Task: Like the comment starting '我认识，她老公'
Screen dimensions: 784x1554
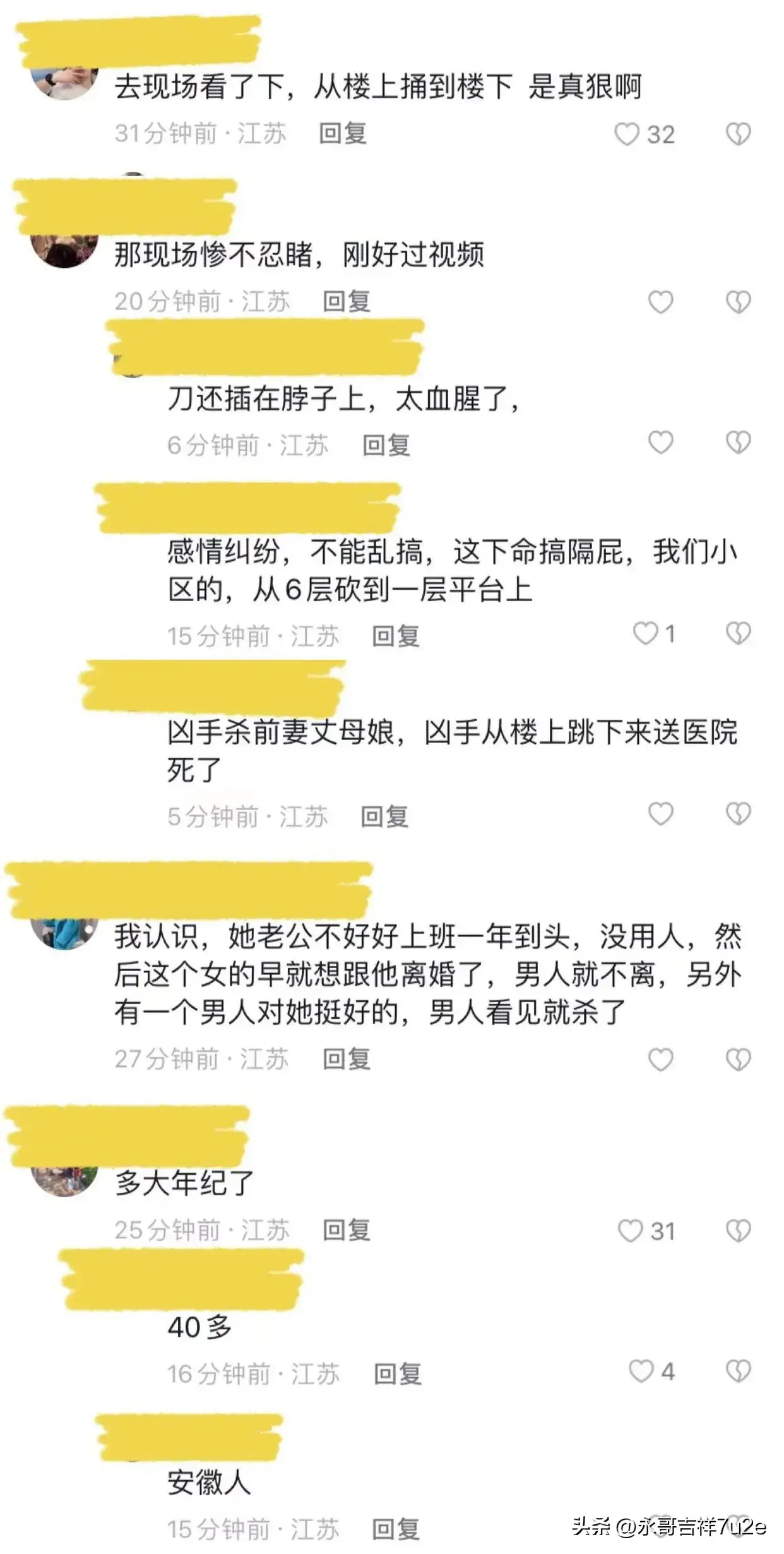Action: pos(660,1060)
